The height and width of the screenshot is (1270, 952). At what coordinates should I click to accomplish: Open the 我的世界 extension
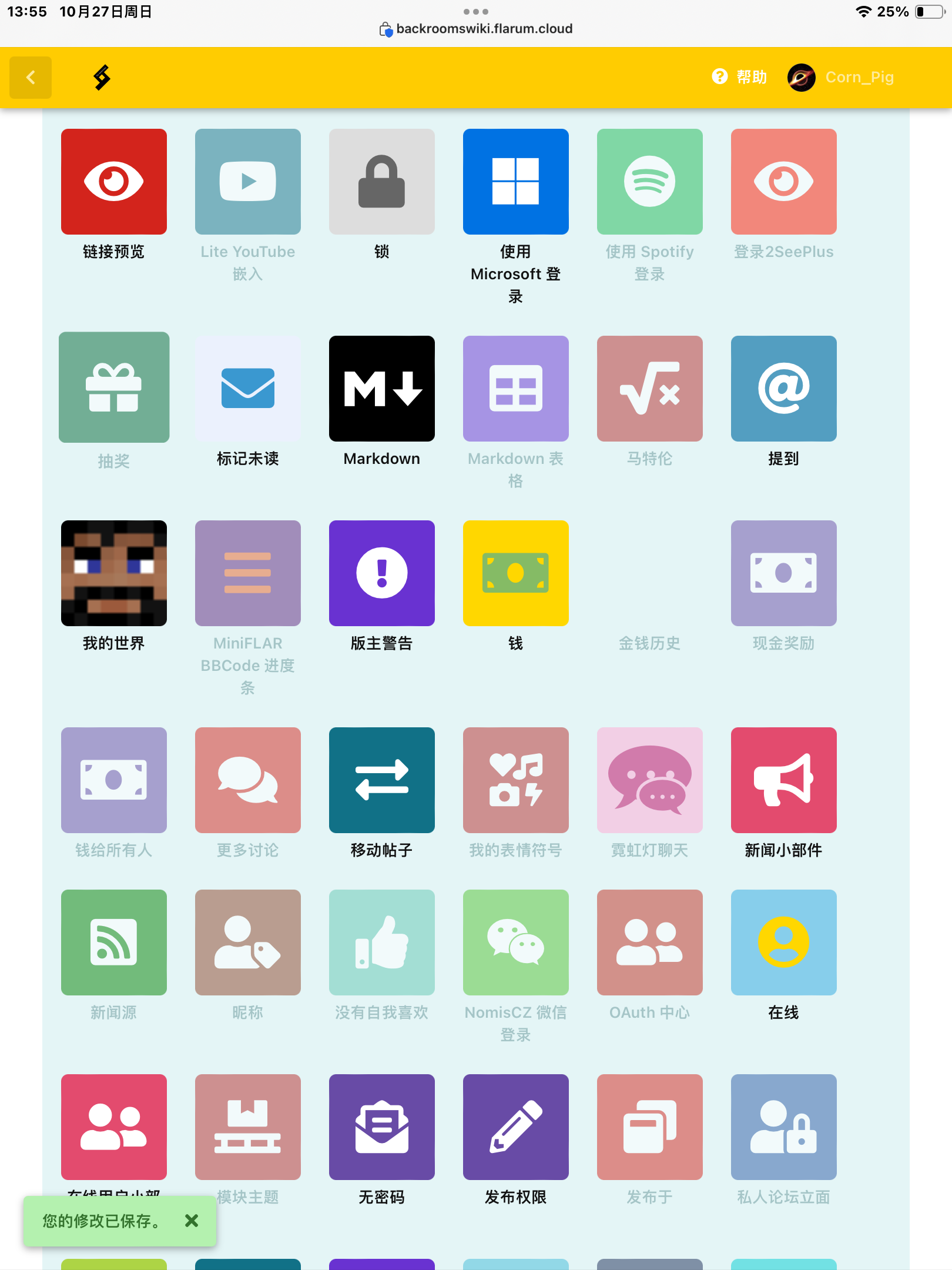(x=114, y=573)
